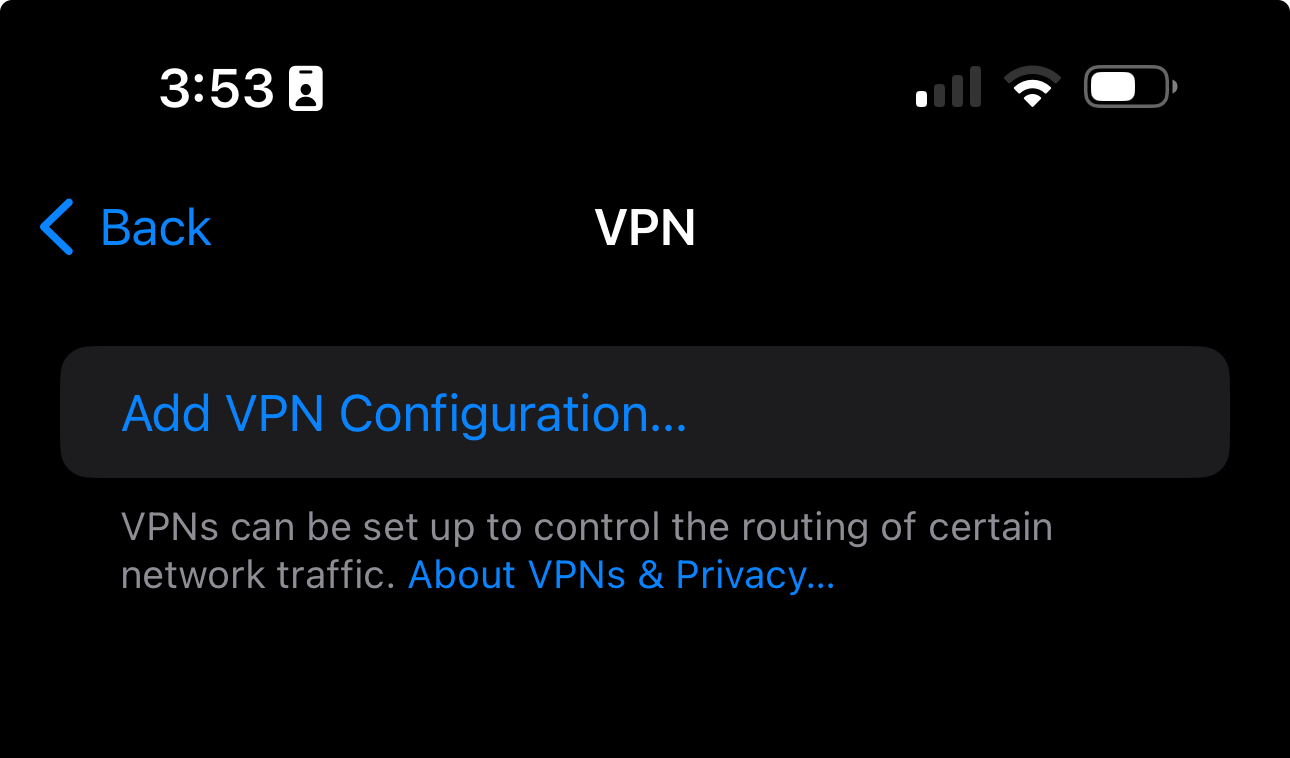Open the About VPNs & Privacy link
Screen dimensions: 1290x758
coord(621,575)
